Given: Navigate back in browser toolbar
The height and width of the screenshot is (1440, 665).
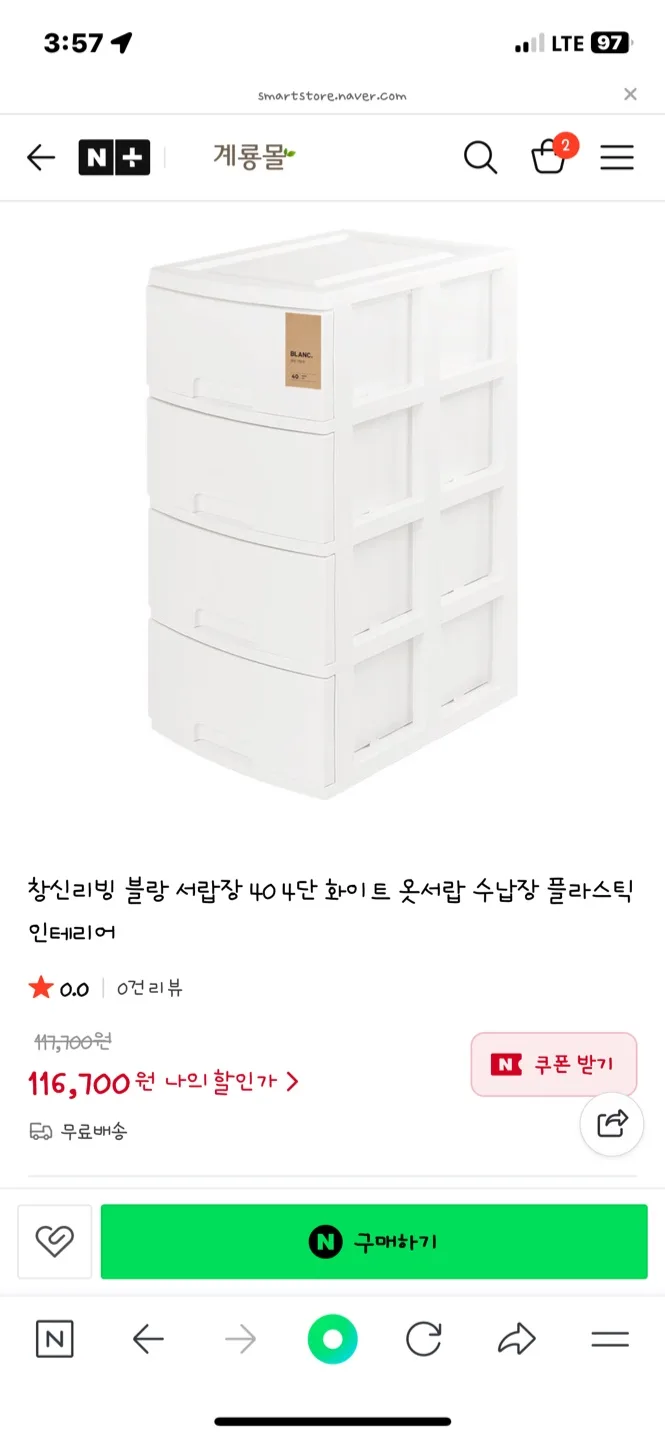Looking at the screenshot, I should click(148, 1339).
